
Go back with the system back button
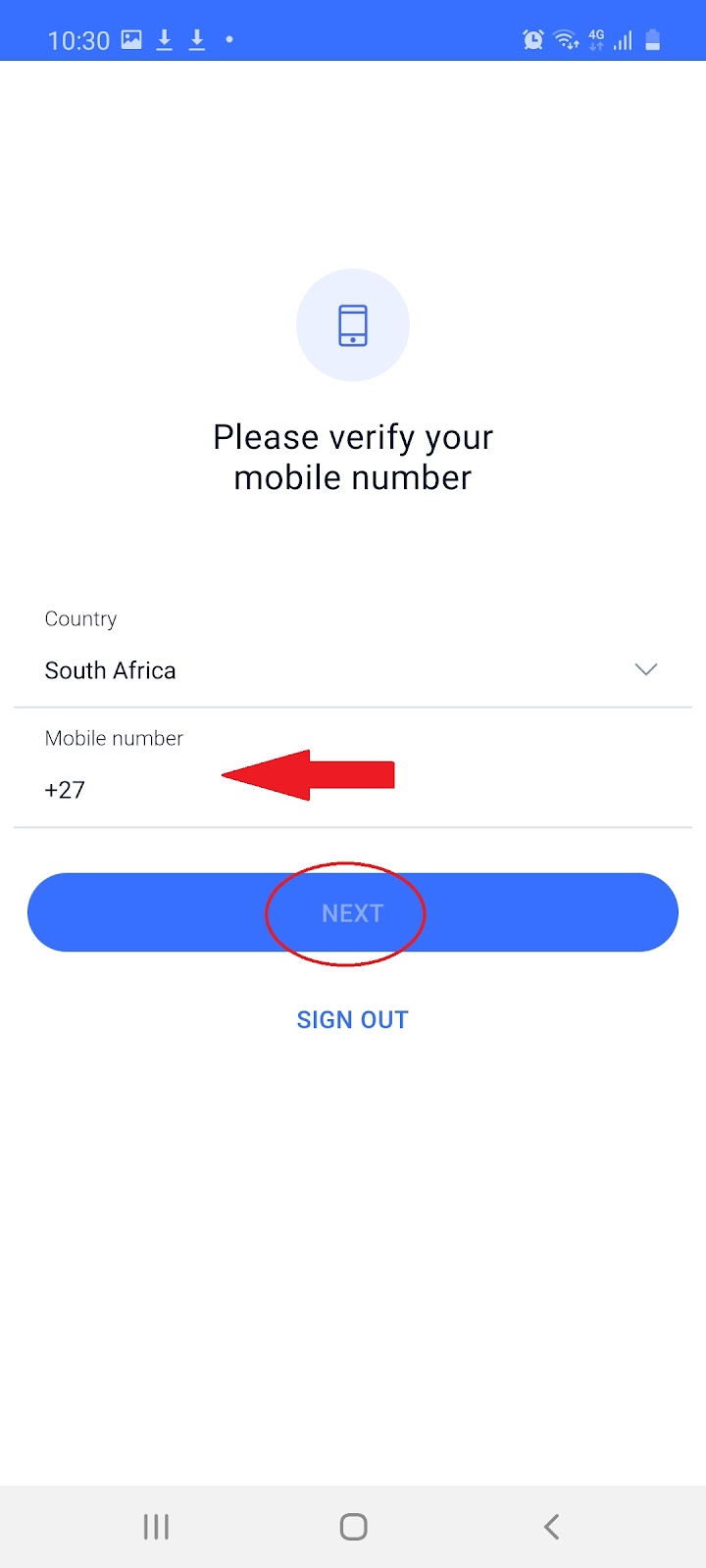[551, 1526]
